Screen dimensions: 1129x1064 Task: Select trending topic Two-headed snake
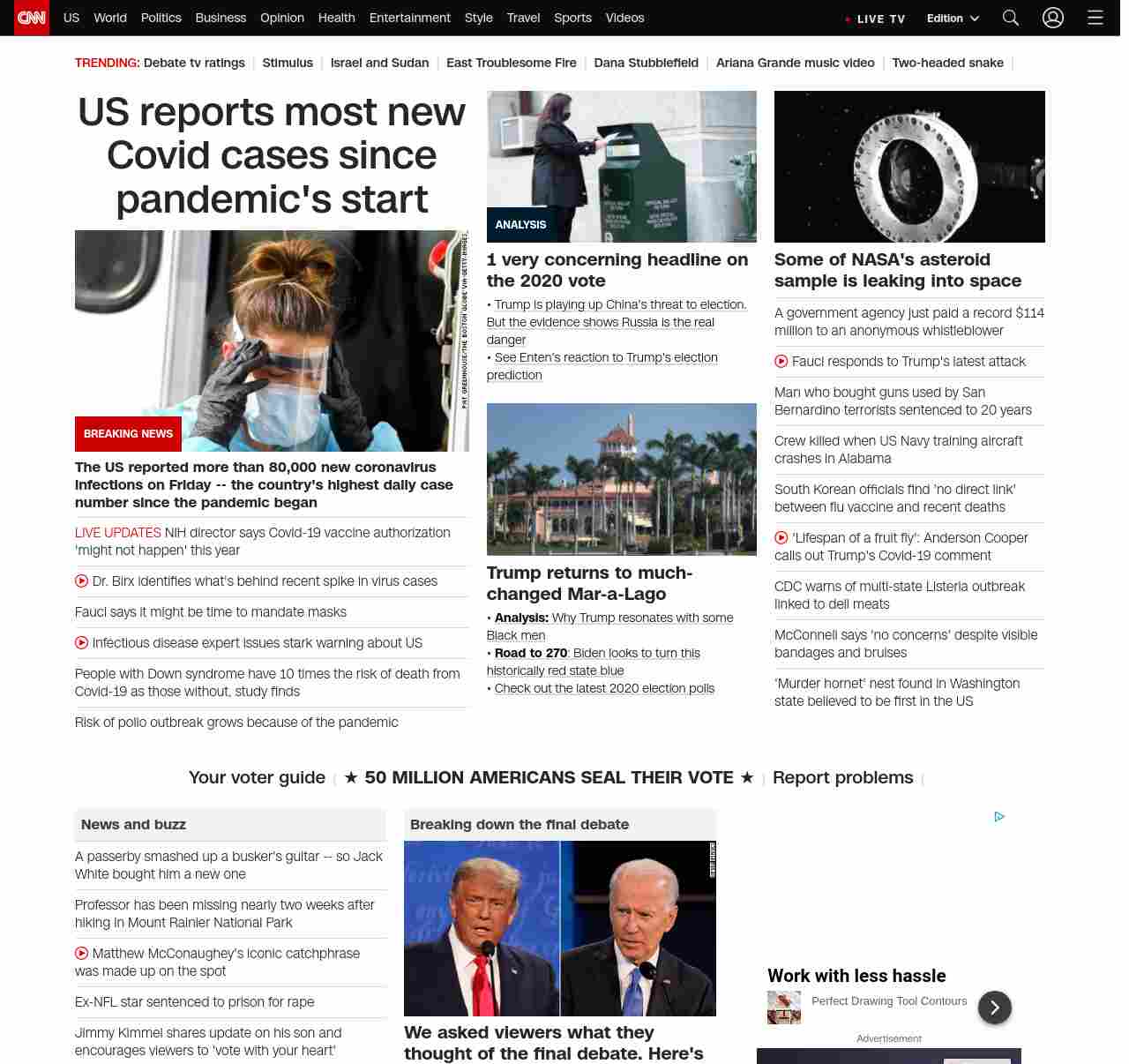[x=947, y=63]
